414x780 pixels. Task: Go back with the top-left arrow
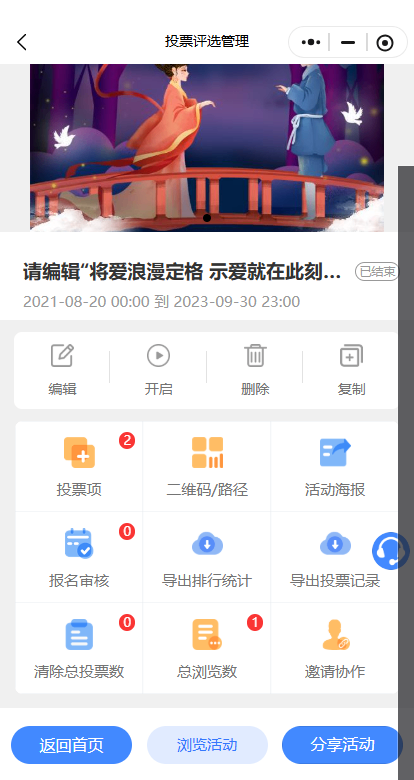coord(22,42)
